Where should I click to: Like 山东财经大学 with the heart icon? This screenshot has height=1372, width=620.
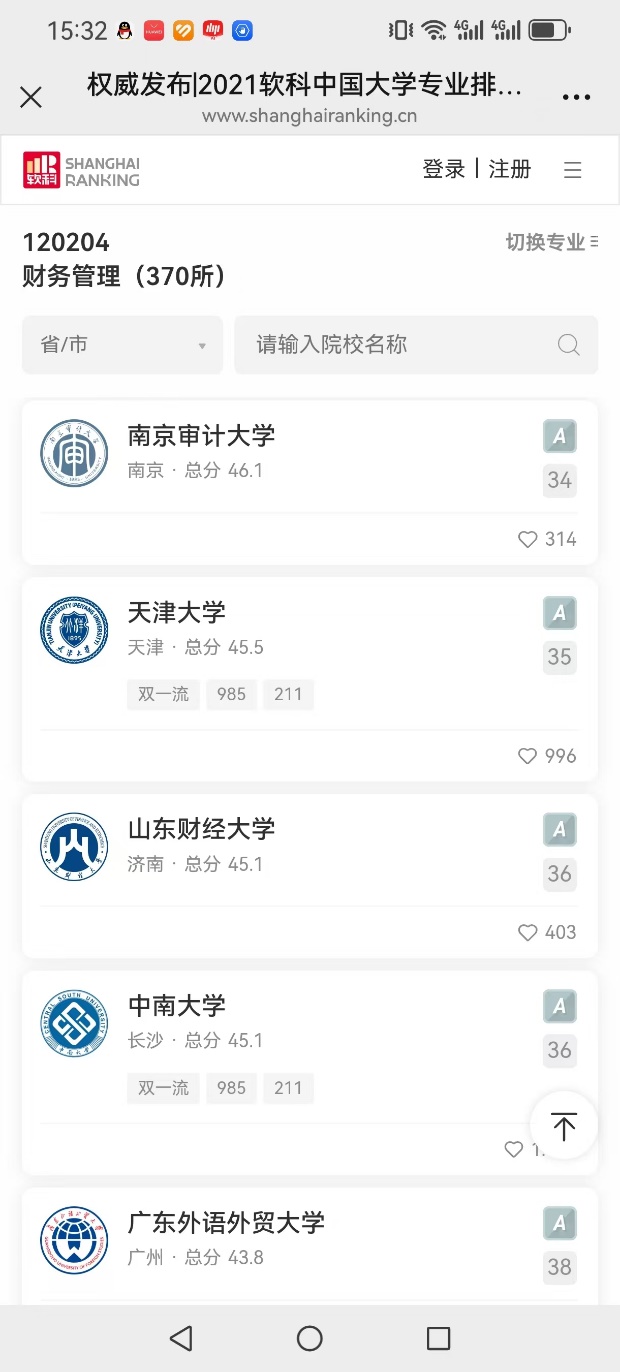528,933
